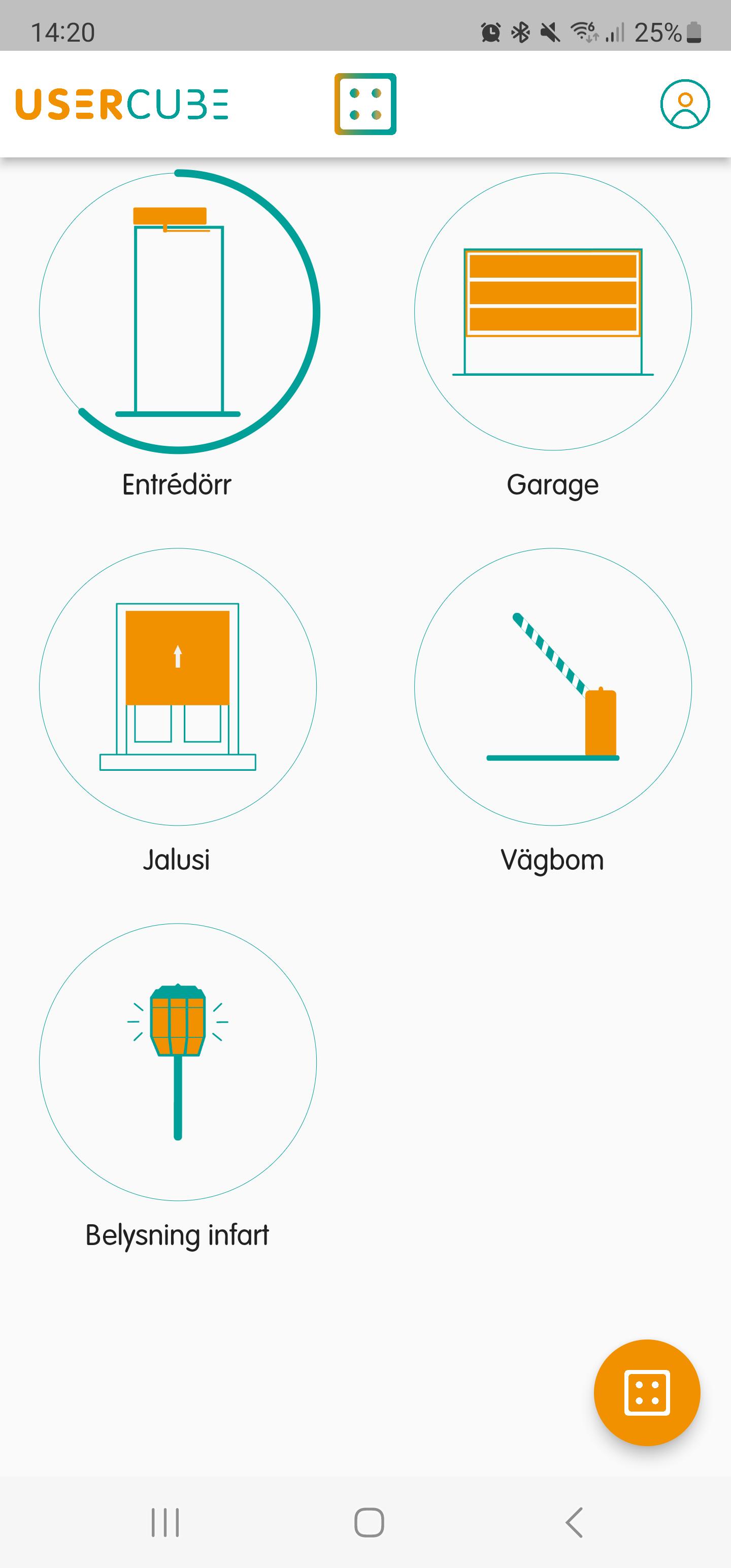Tap the cube icon in the top bar

coord(365,104)
